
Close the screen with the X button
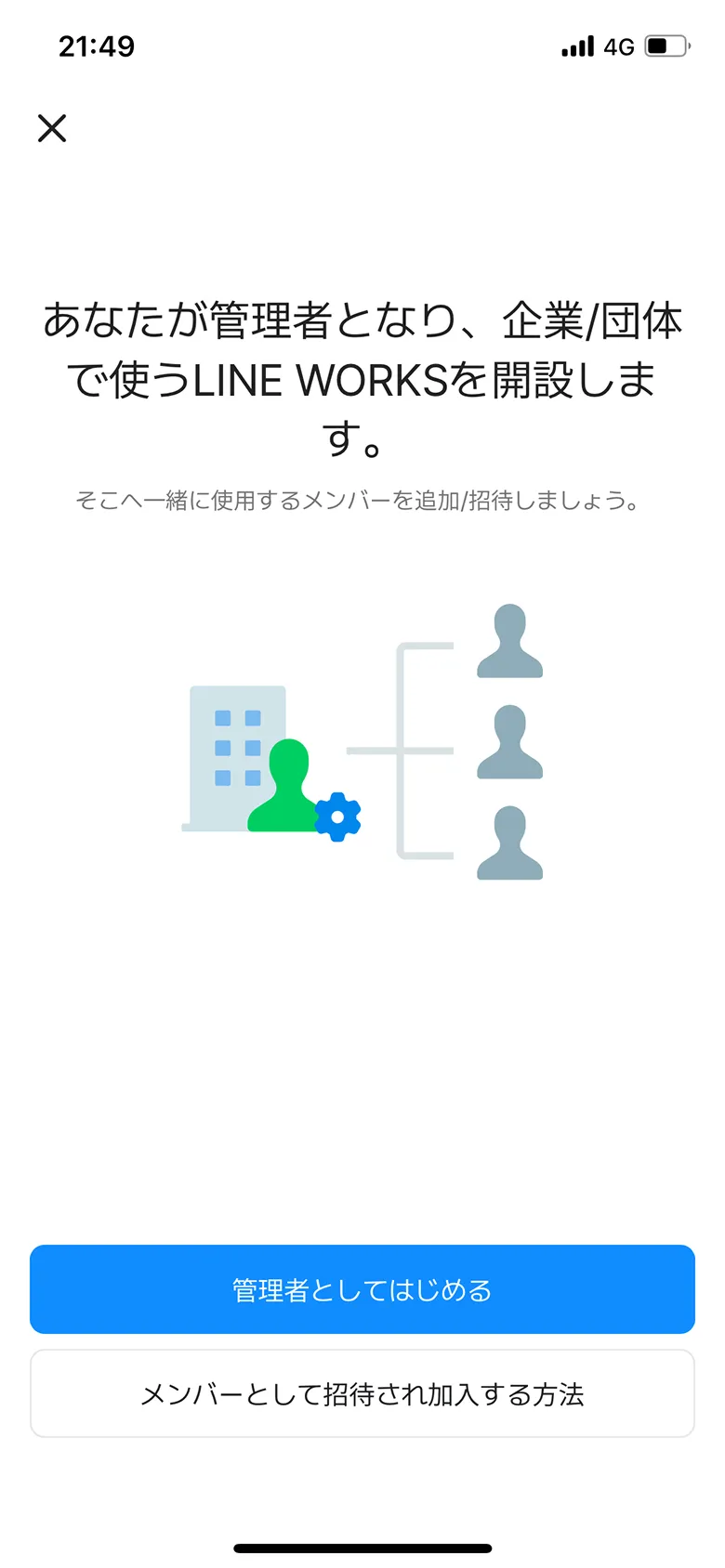52,127
